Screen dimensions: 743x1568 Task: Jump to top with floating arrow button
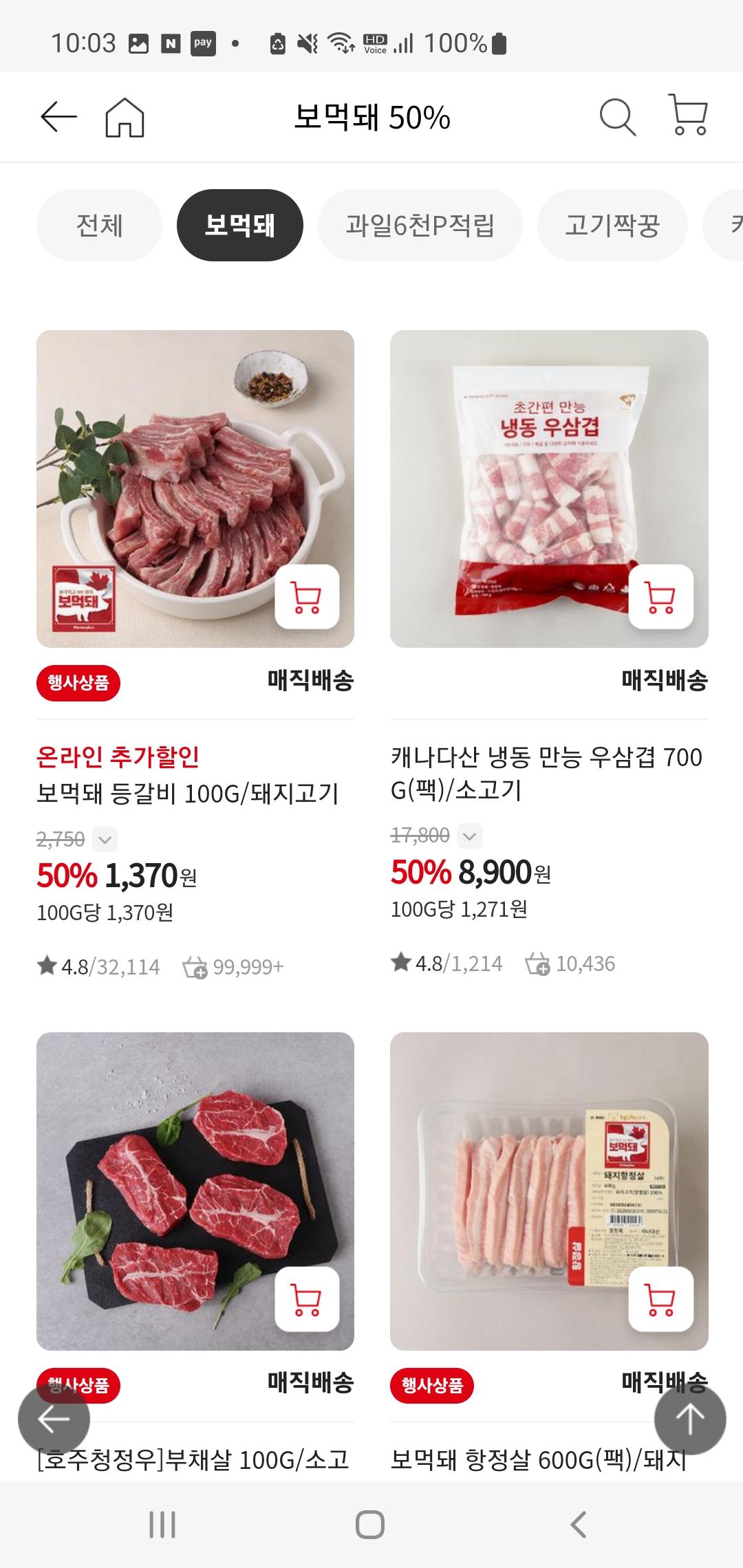tap(689, 1418)
